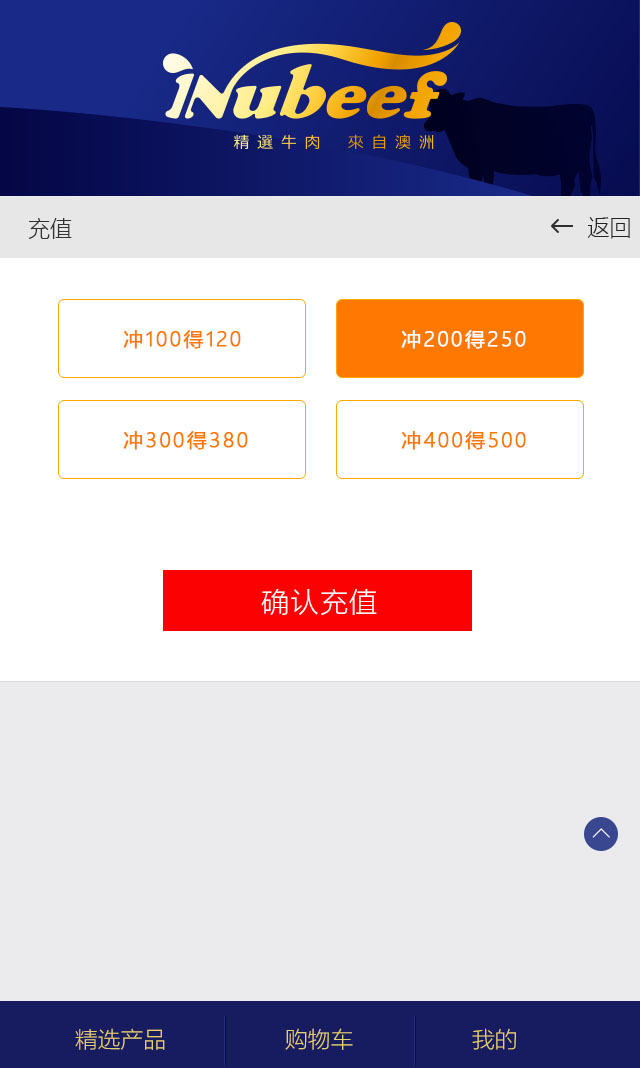The height and width of the screenshot is (1068, 640).
Task: Tap the scroll-to-top arrow icon
Action: click(x=601, y=834)
